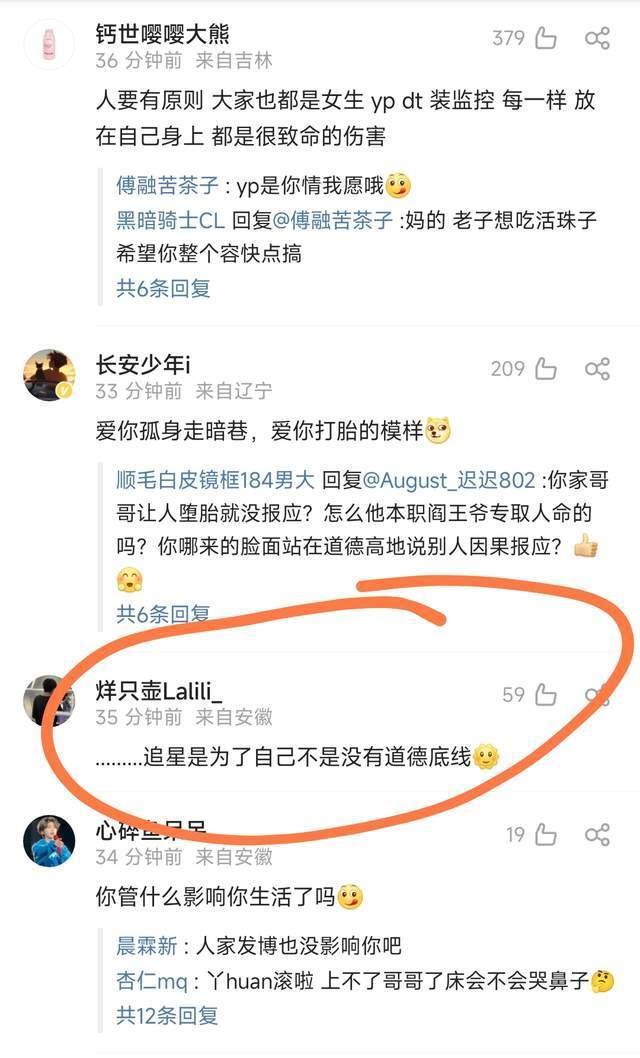Expand all 12 replies (共12条回复)

tap(167, 1016)
